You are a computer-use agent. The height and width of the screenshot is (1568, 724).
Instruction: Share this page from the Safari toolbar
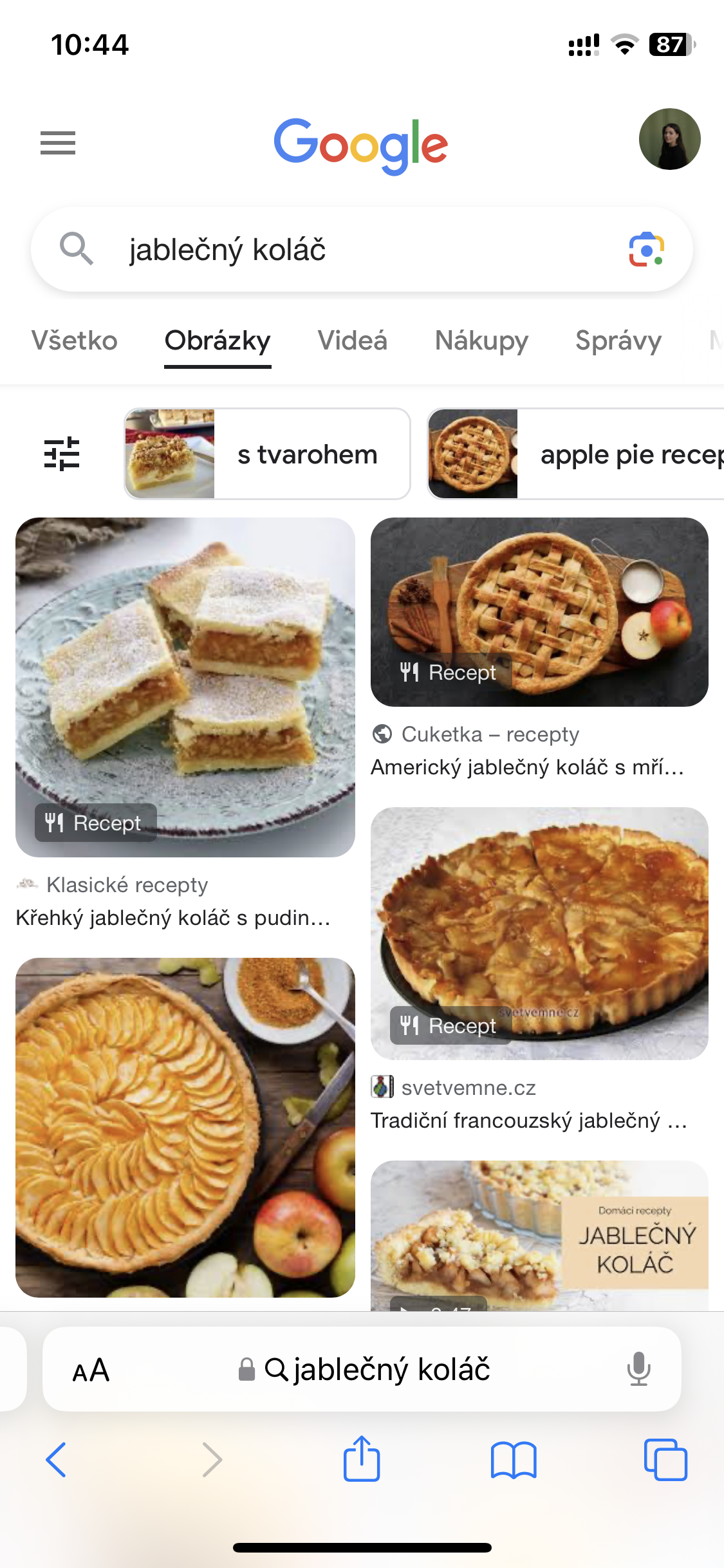(x=362, y=1460)
